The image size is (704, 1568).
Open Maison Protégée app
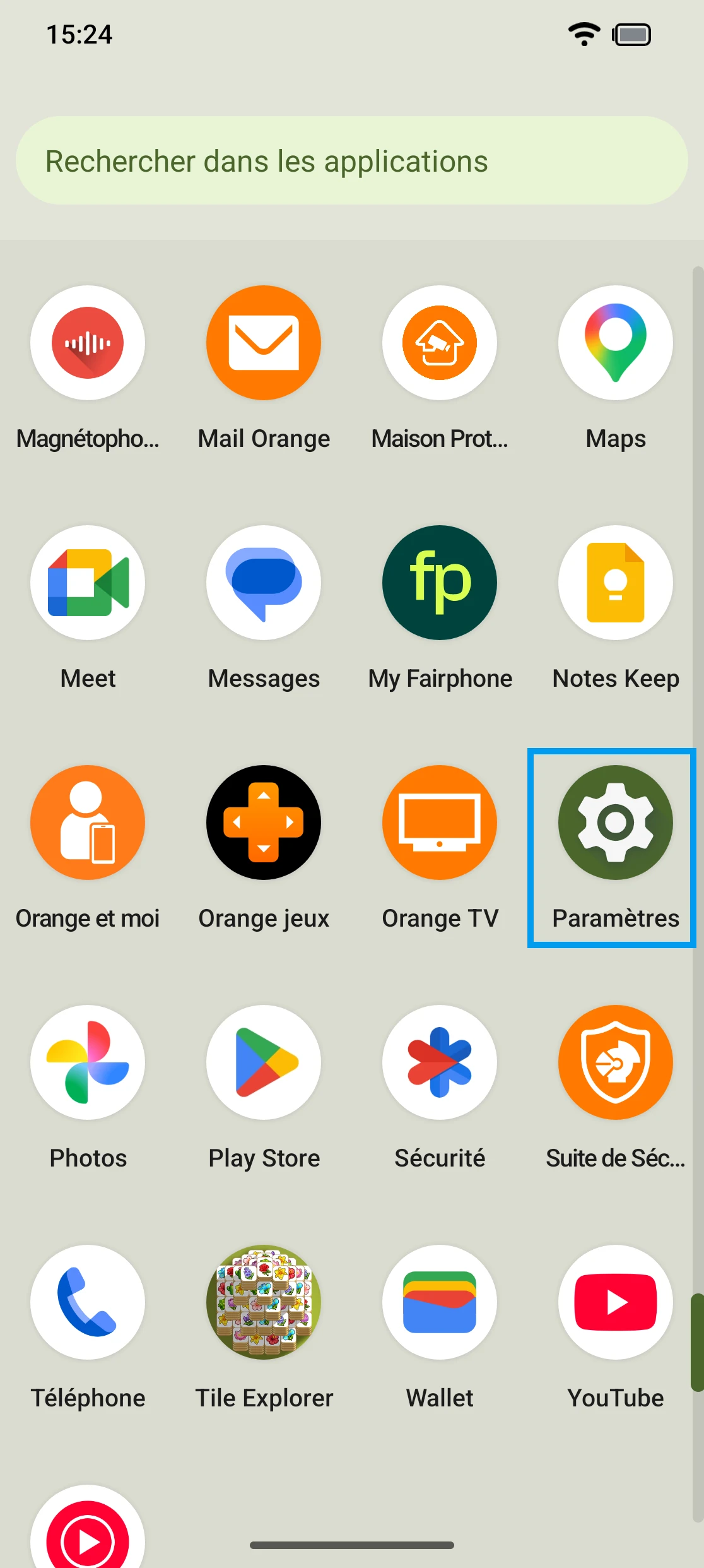click(x=440, y=343)
